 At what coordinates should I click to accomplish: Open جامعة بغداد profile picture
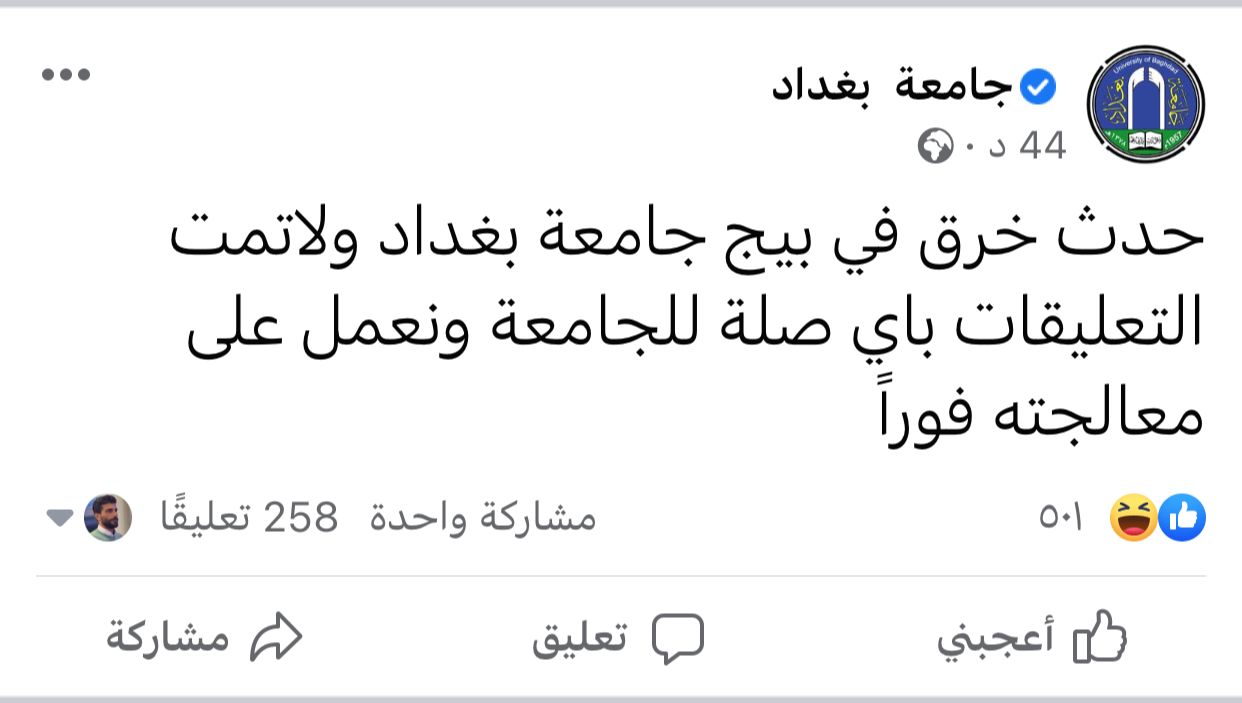click(x=1145, y=104)
